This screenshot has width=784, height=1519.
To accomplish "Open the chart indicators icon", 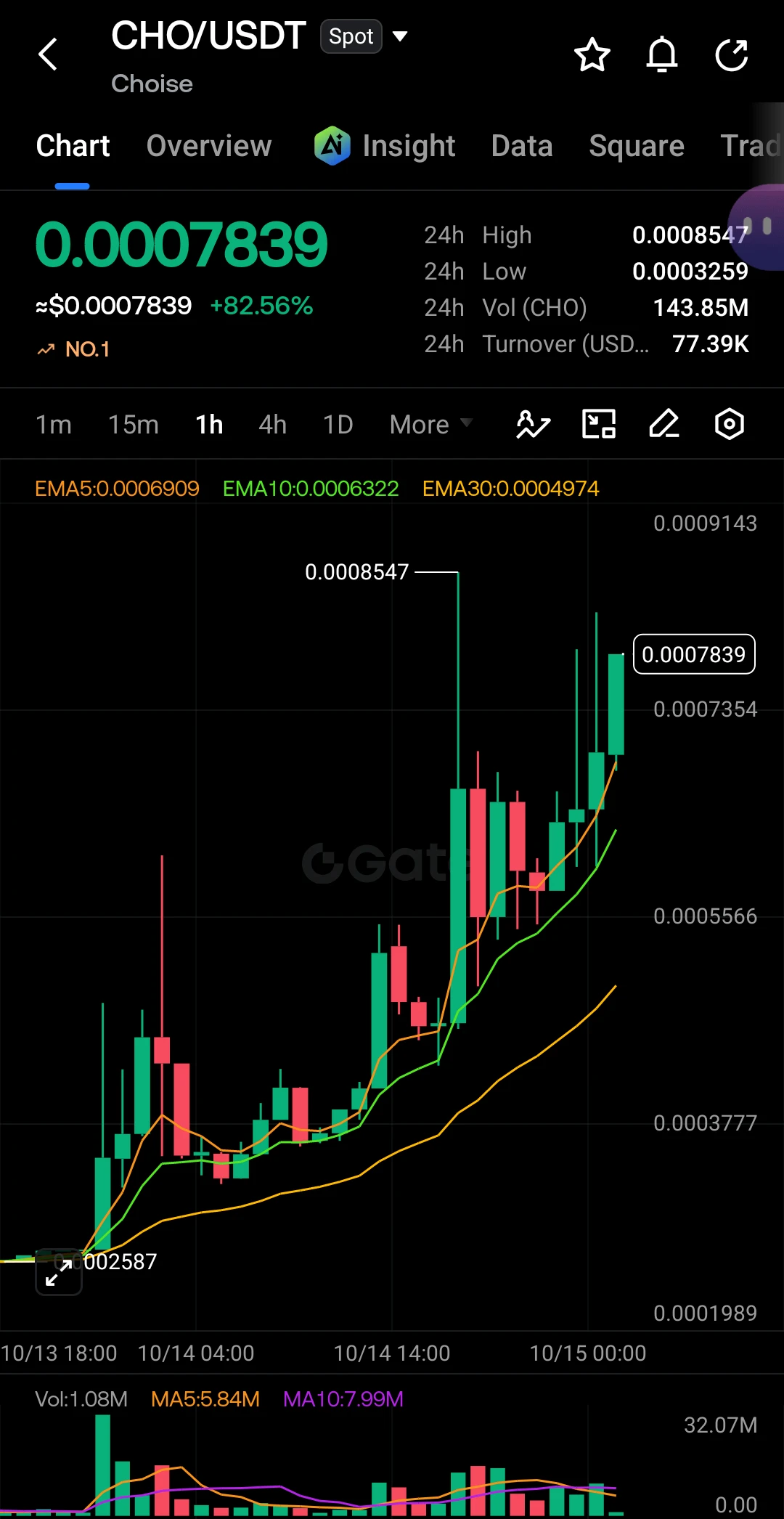I will pos(534,424).
